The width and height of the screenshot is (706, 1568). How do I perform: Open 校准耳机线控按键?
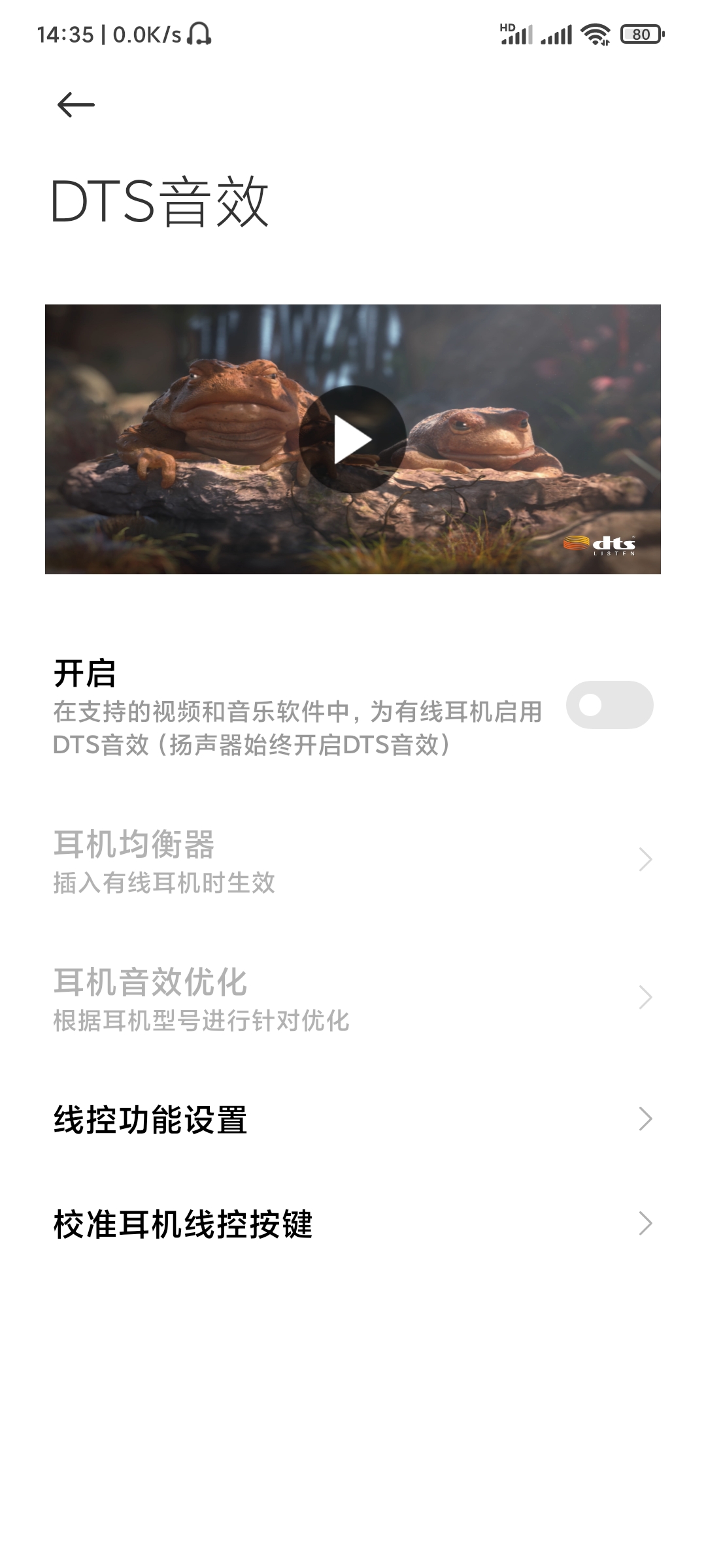point(353,1224)
